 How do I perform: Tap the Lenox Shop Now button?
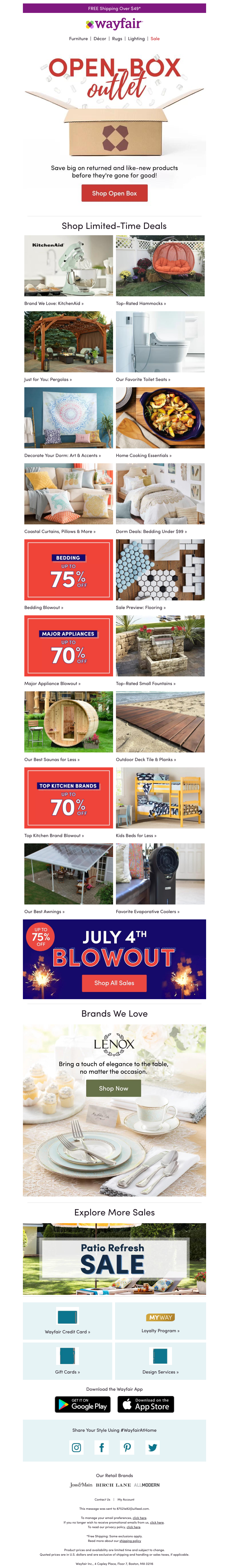(x=114, y=1088)
